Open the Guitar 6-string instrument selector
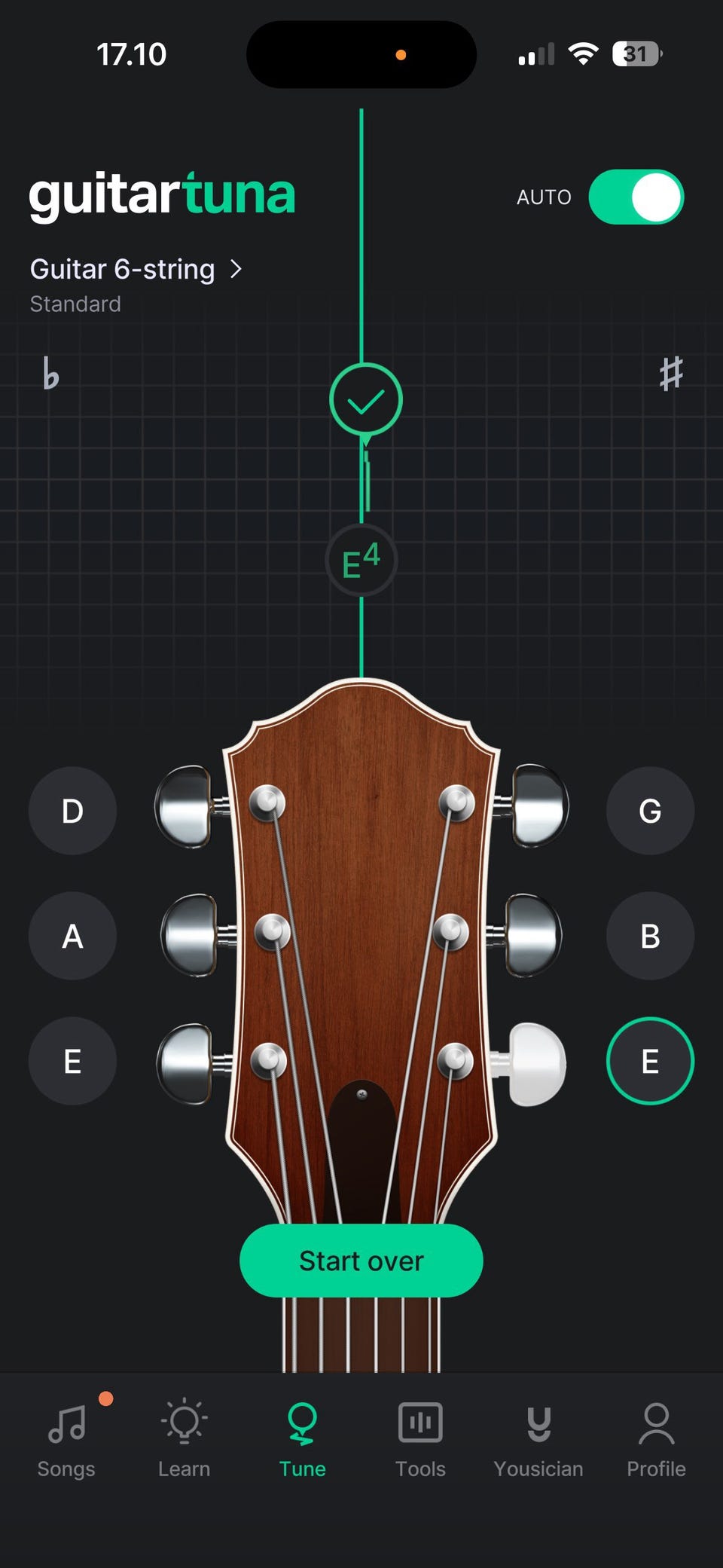This screenshot has width=723, height=1568. coord(136,269)
